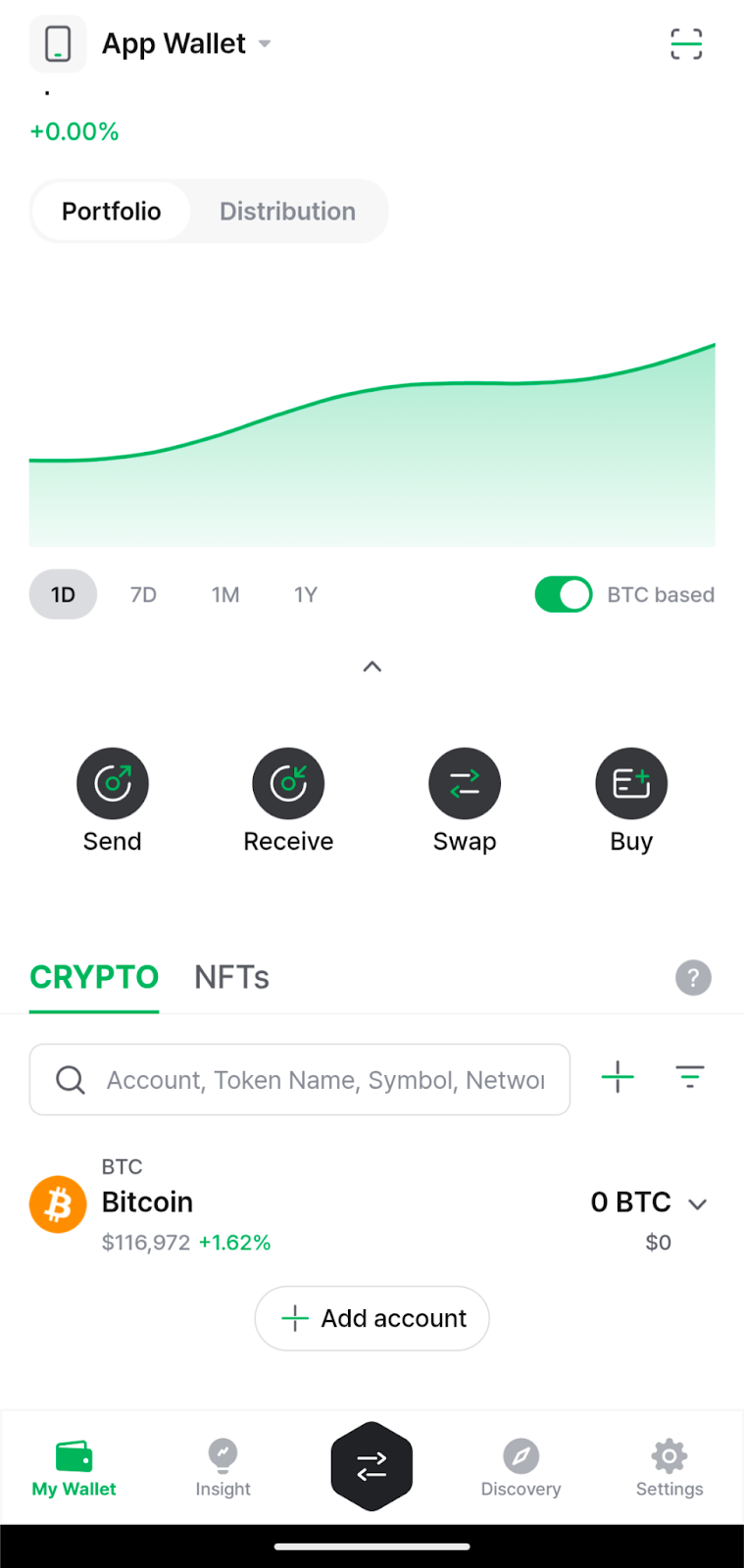The image size is (744, 1568).
Task: Open the Buy option
Action: [x=631, y=783]
